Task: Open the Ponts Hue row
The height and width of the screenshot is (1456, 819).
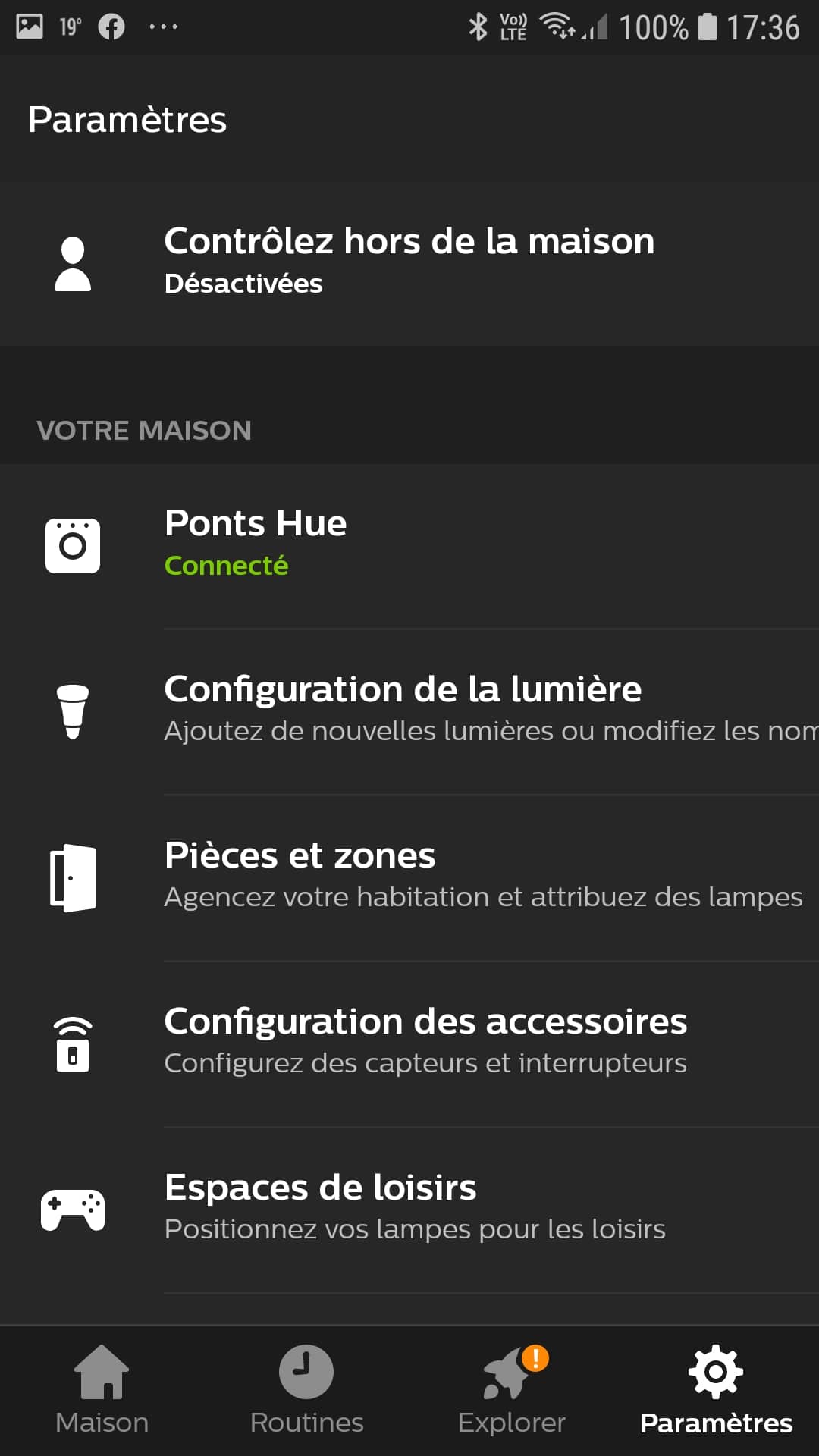Action: click(409, 546)
